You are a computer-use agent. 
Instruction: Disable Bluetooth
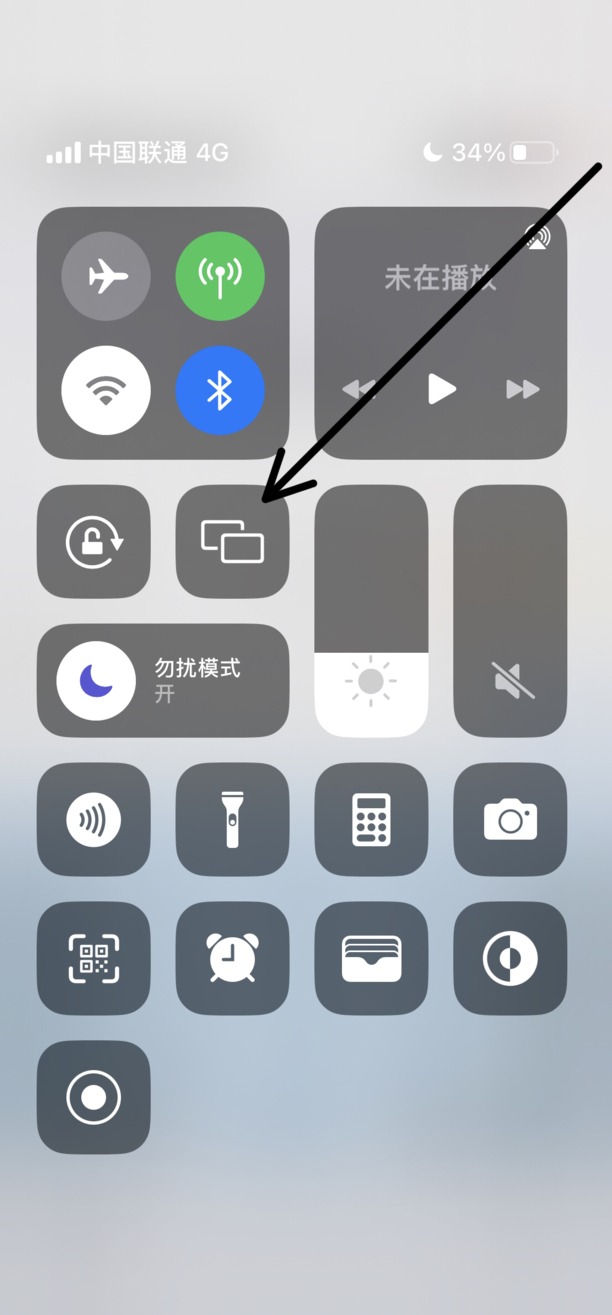pos(220,390)
